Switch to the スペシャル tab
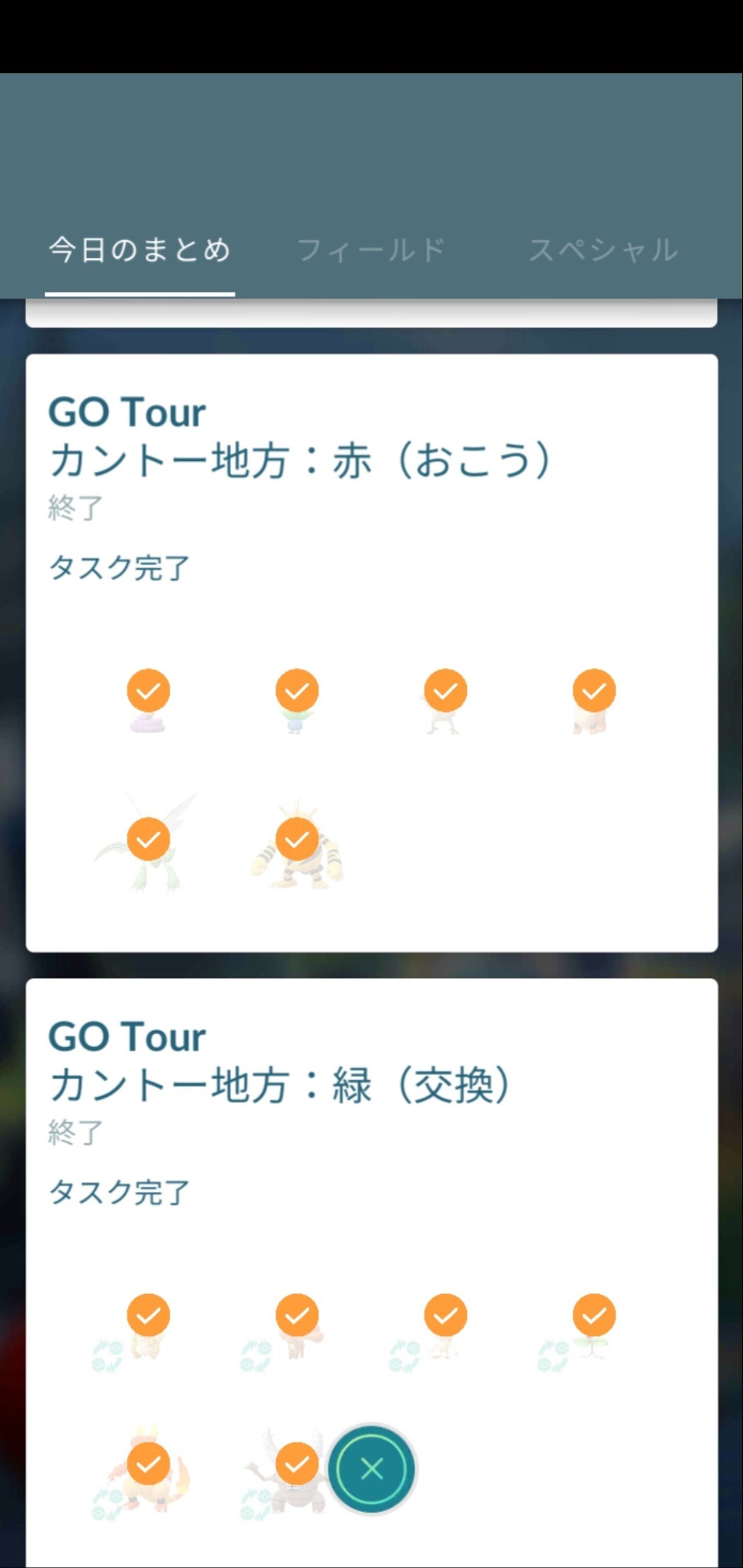Viewport: 743px width, 1568px height. pyautogui.click(x=603, y=250)
